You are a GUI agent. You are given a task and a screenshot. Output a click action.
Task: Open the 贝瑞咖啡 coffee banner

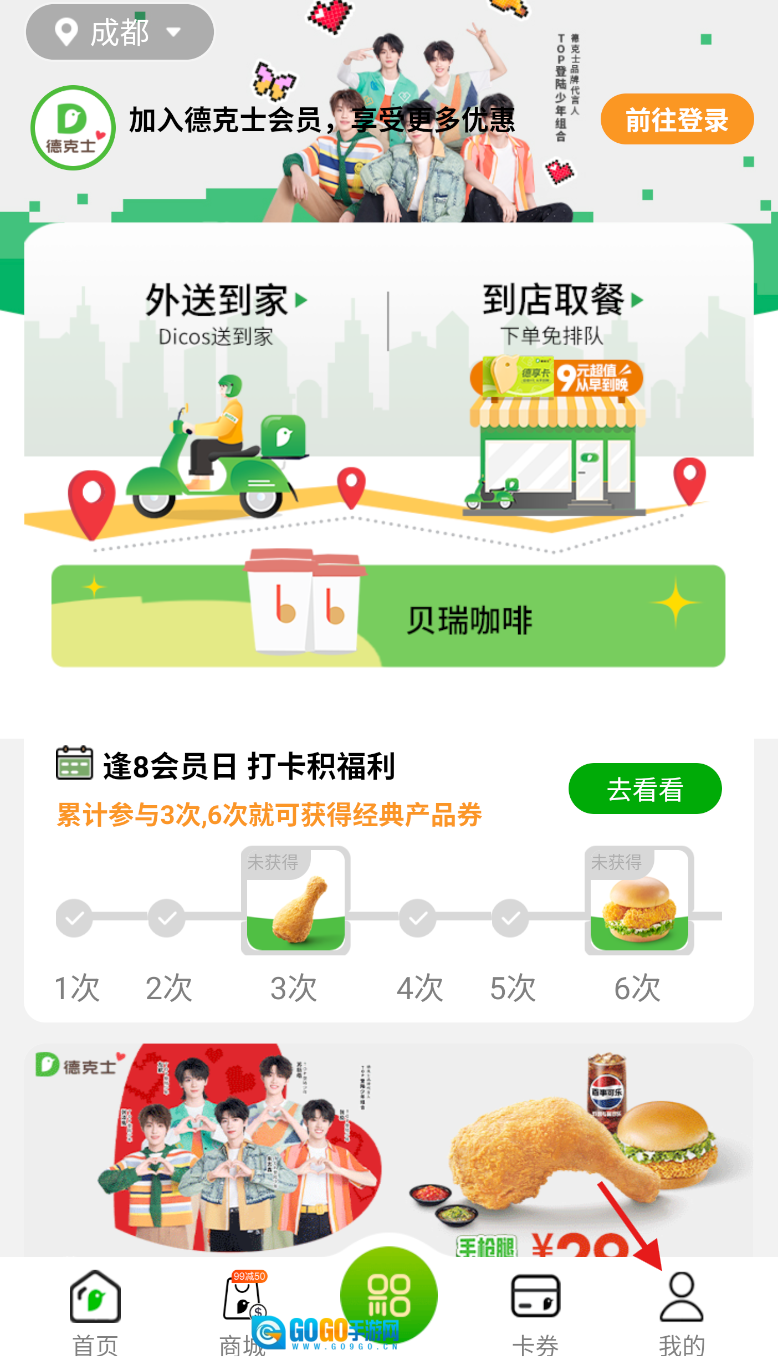pos(388,616)
